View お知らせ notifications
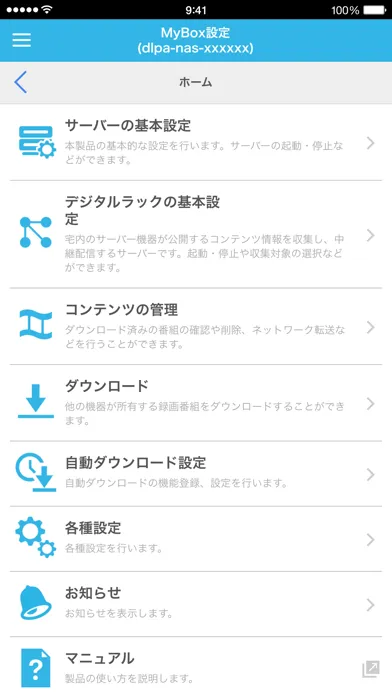This screenshot has width=392, height=696. (196, 604)
